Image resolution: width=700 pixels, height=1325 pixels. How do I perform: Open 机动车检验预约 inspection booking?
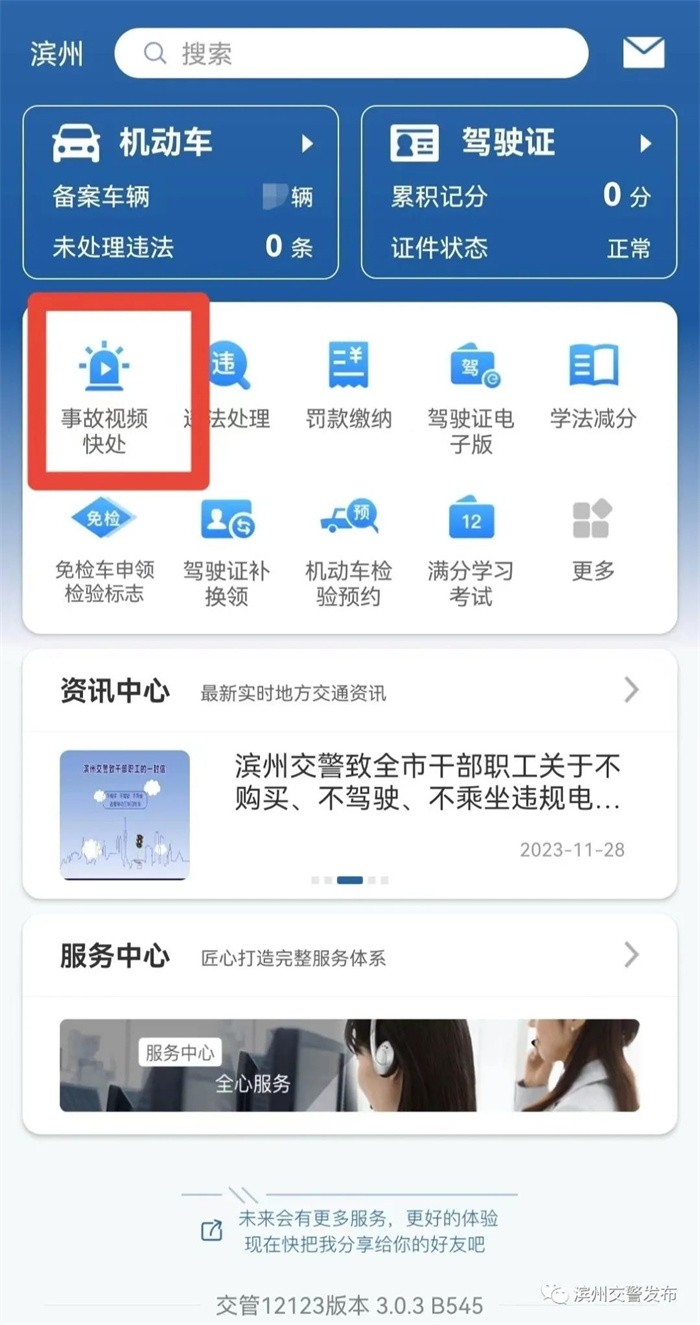[348, 550]
